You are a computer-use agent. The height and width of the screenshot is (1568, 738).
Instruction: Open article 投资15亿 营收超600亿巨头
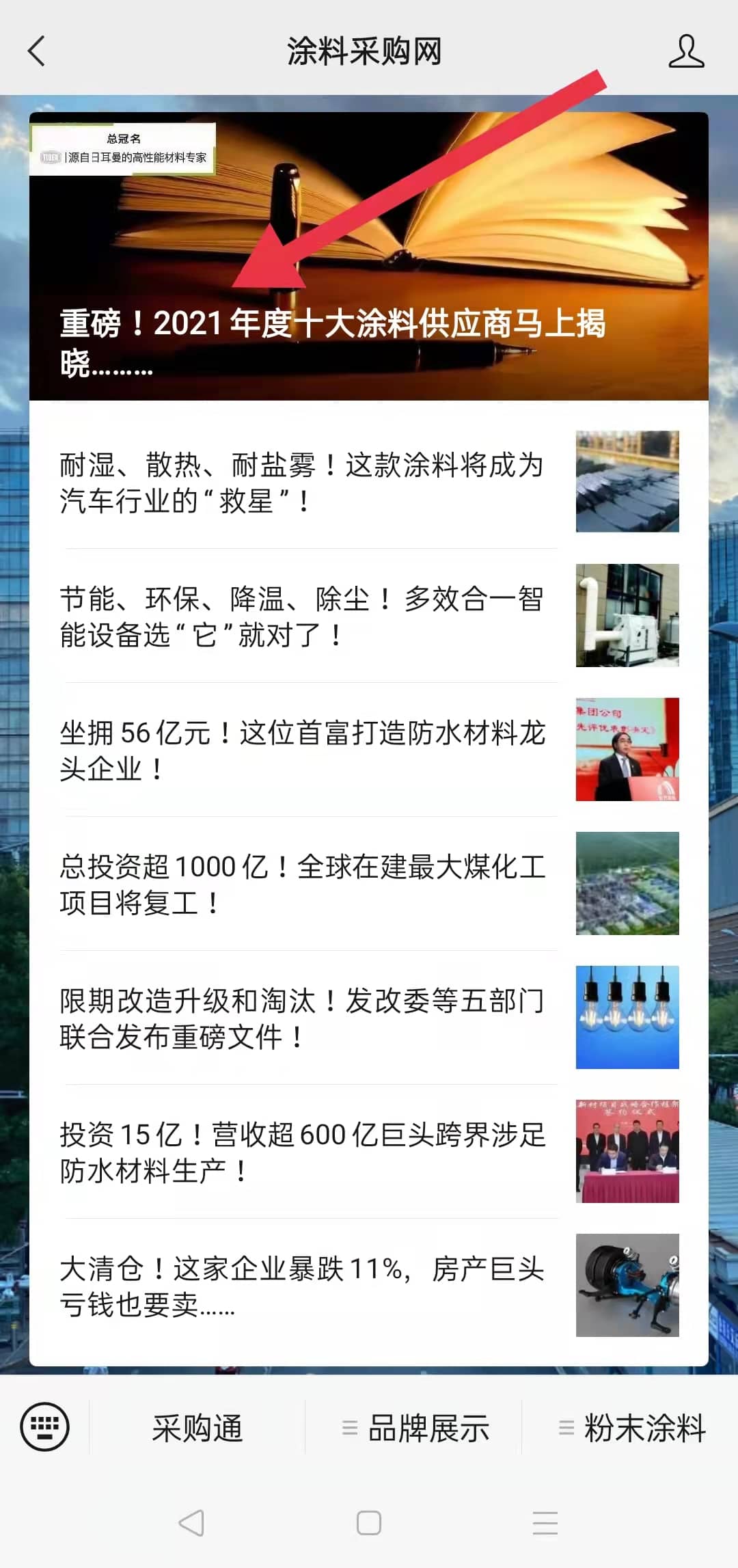point(302,1152)
